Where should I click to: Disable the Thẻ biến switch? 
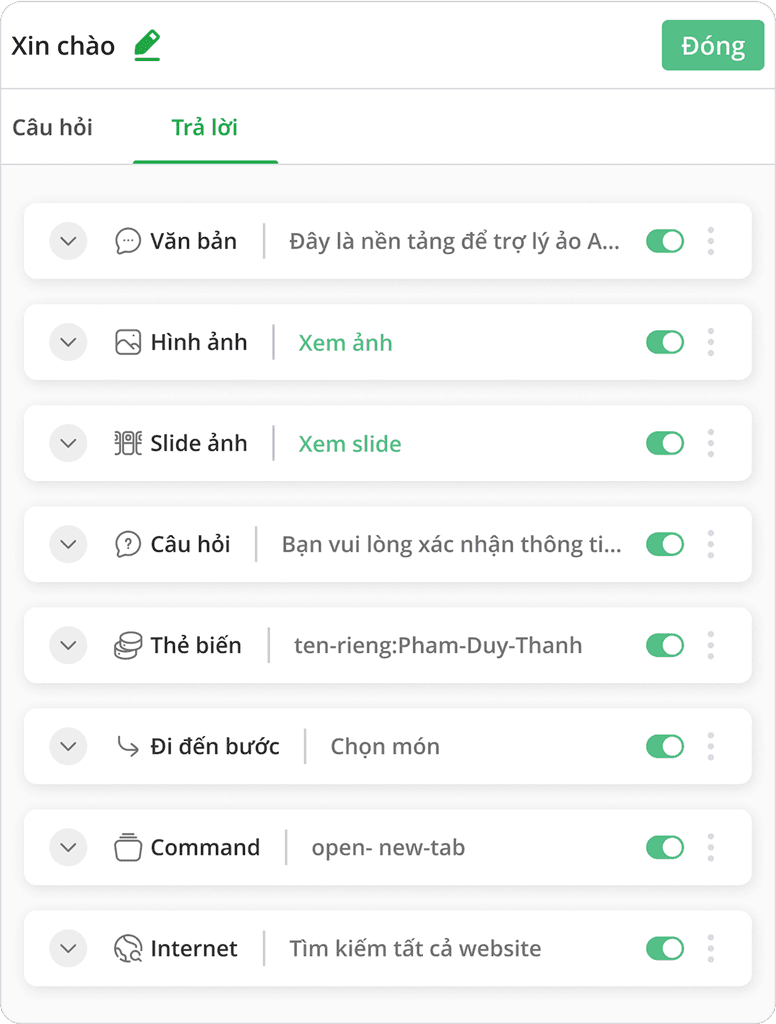665,645
